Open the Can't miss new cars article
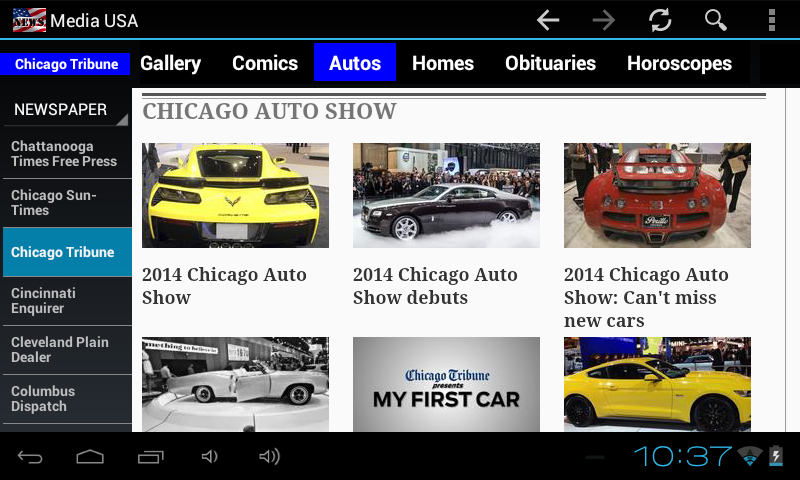 pyautogui.click(x=646, y=297)
